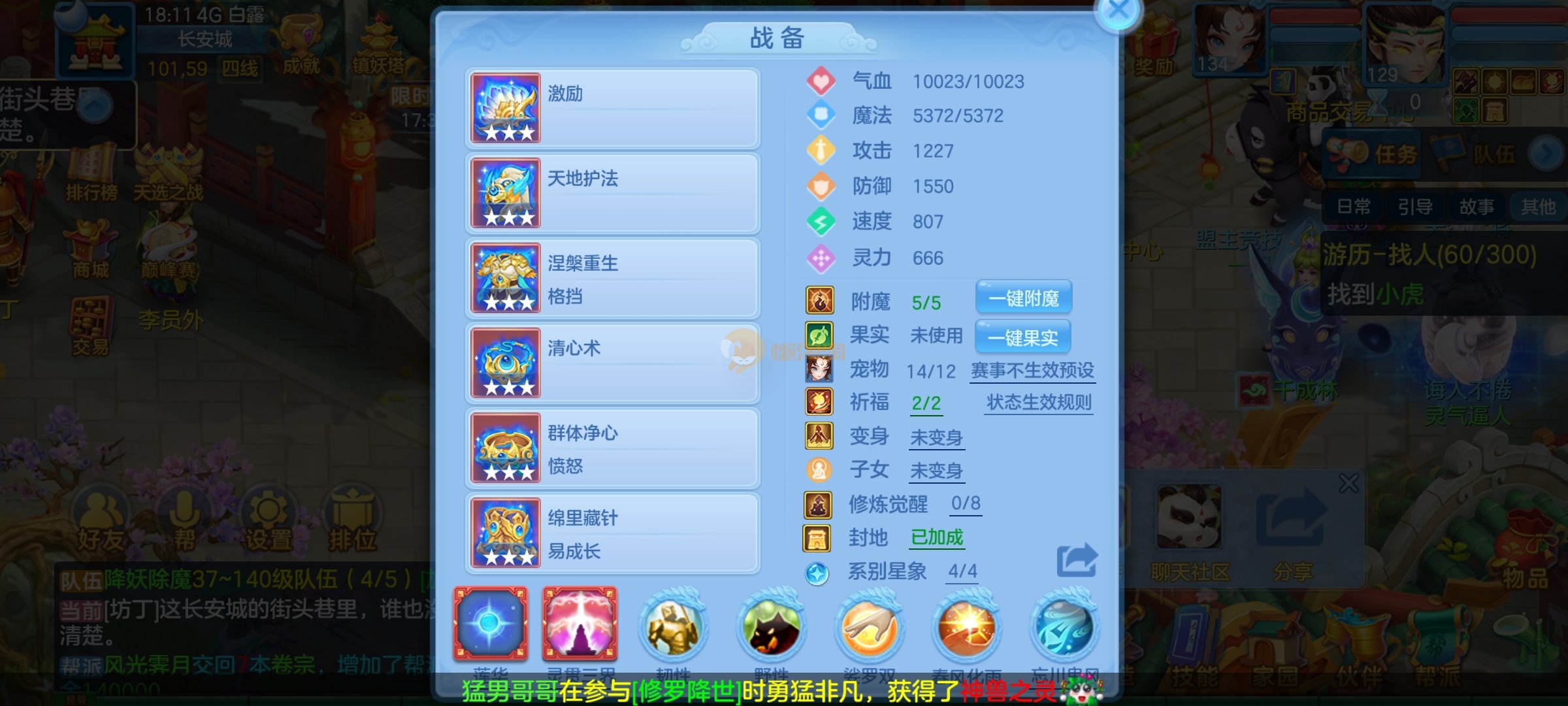Open the 状态生效规则 link
This screenshot has width=1568, height=706.
pyautogui.click(x=1039, y=403)
